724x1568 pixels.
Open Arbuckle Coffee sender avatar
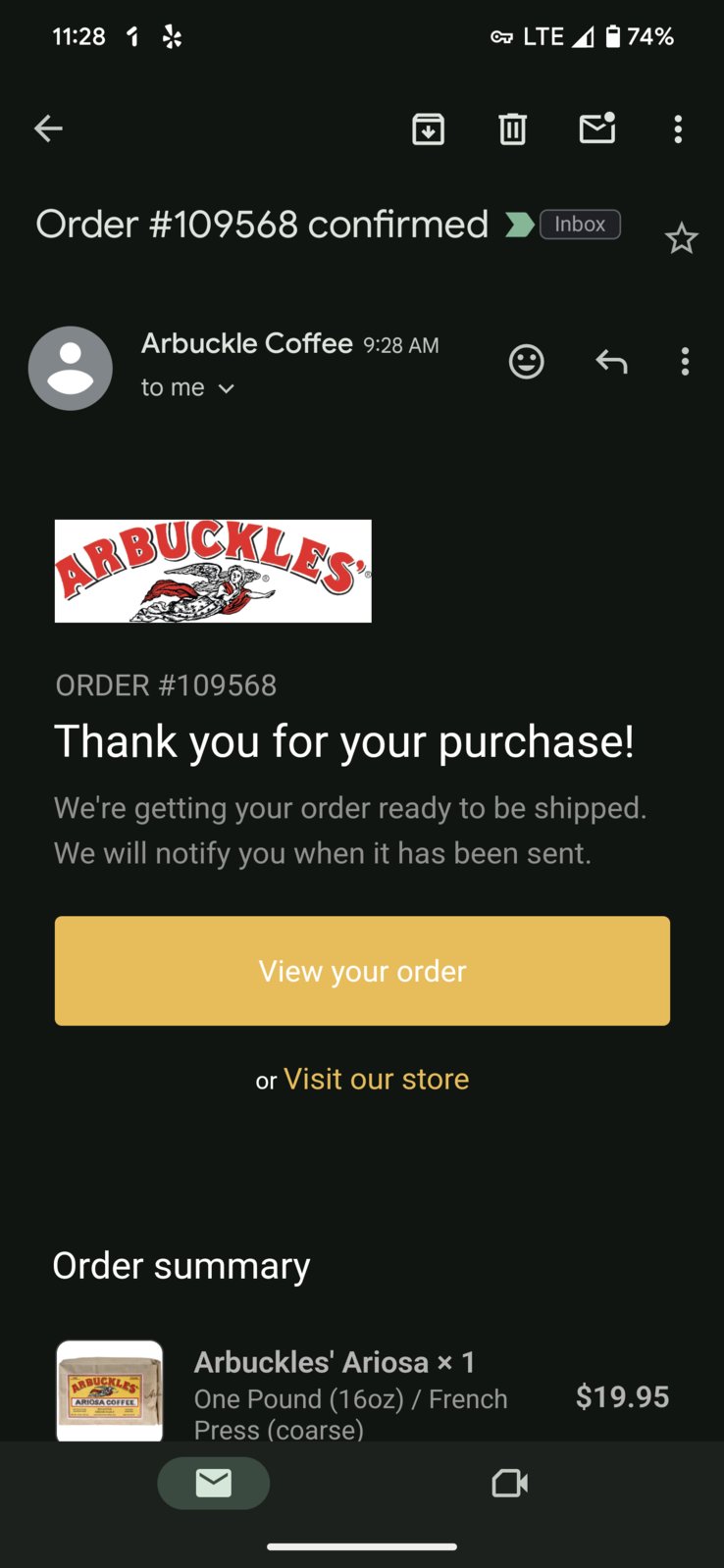(71, 368)
